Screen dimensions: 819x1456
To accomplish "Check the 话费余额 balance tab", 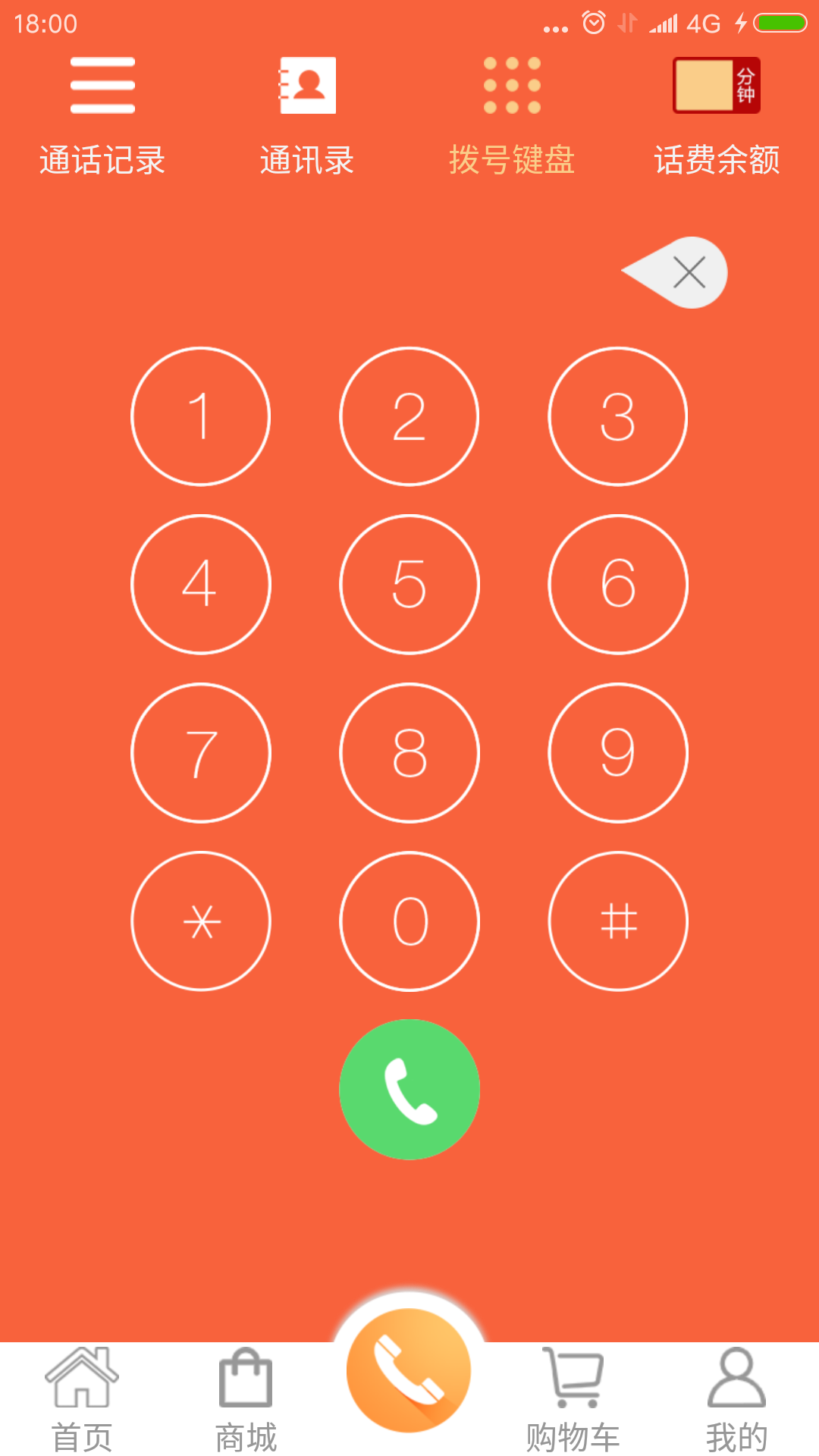I will tap(717, 118).
